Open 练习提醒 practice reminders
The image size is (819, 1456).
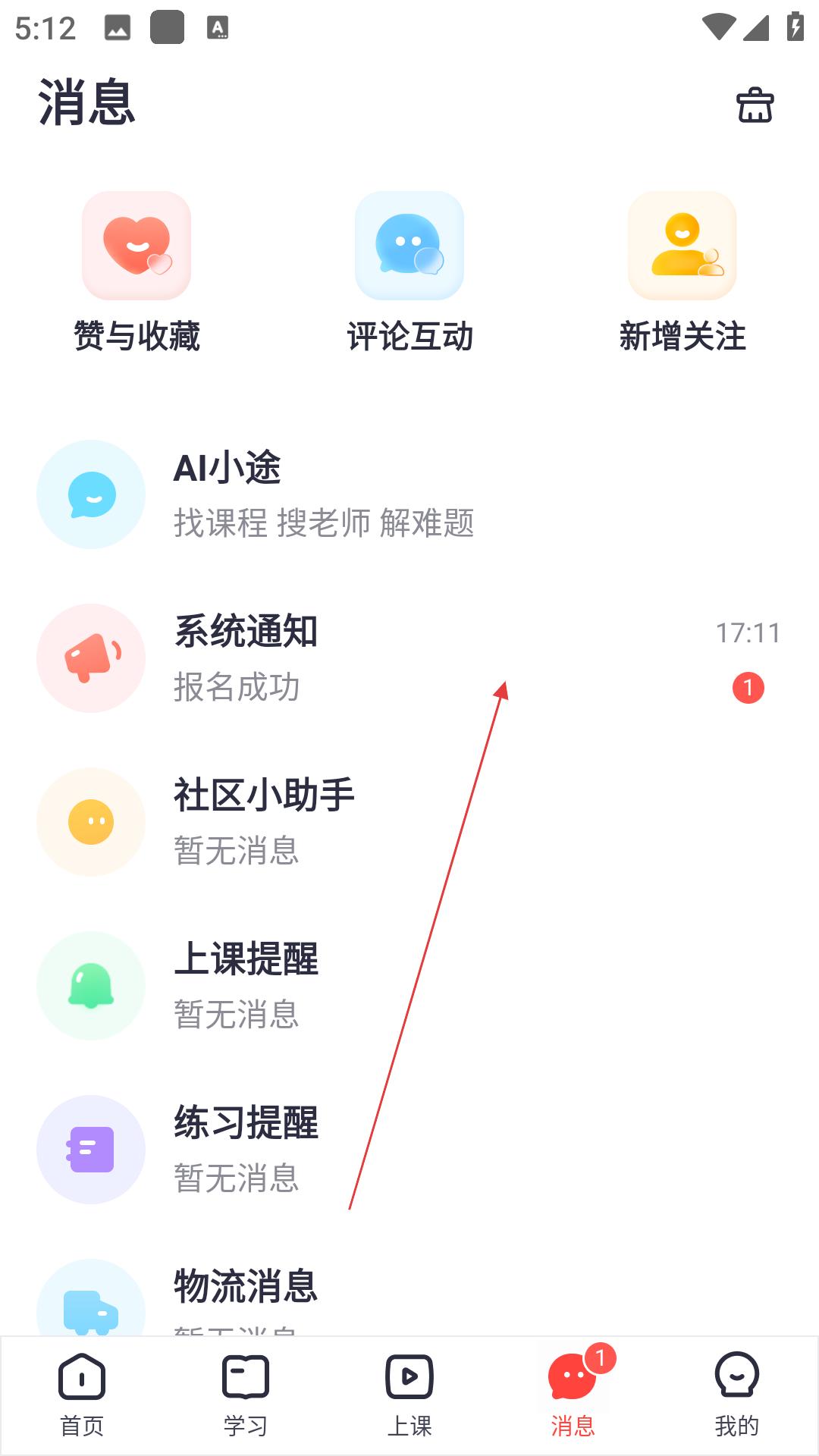409,1150
